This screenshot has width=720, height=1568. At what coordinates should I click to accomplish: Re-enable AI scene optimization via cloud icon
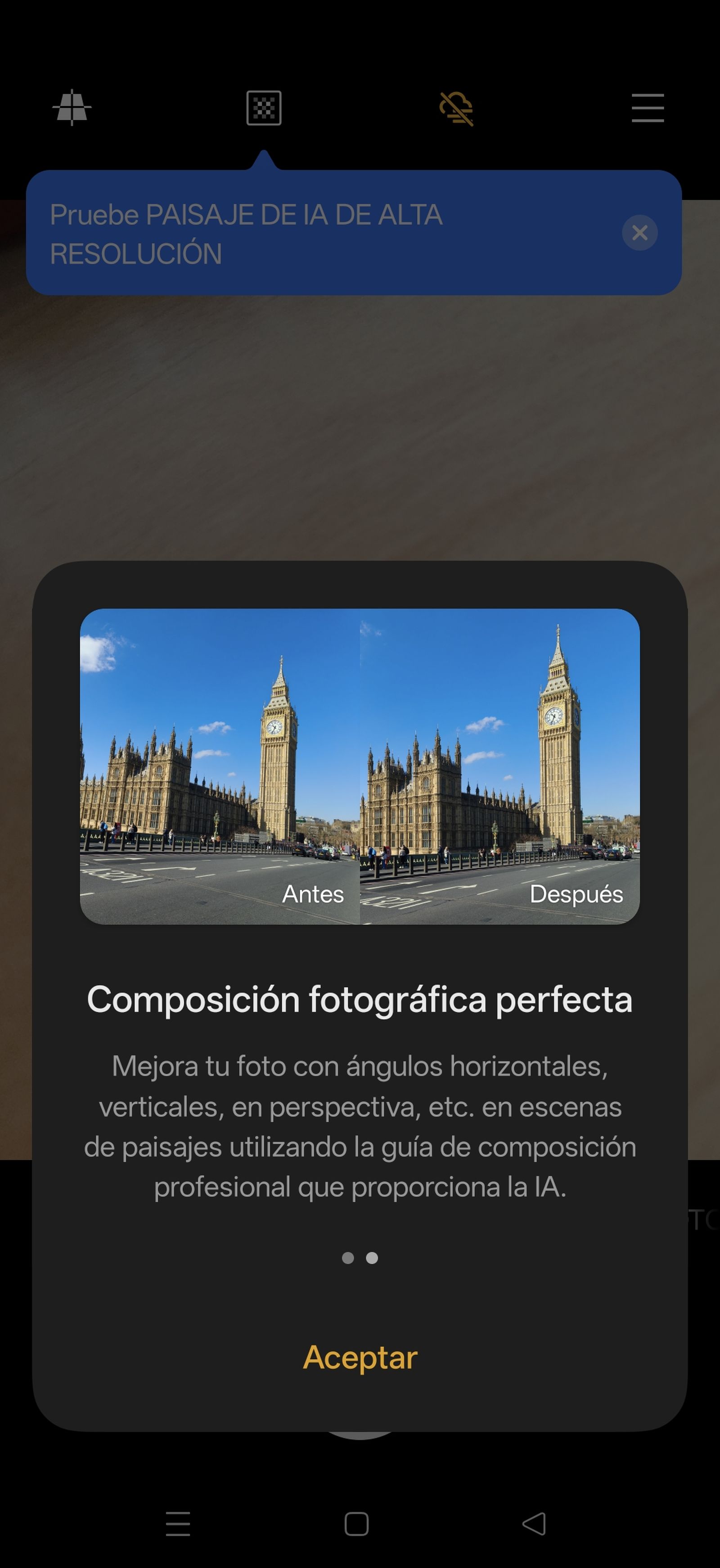(x=456, y=108)
